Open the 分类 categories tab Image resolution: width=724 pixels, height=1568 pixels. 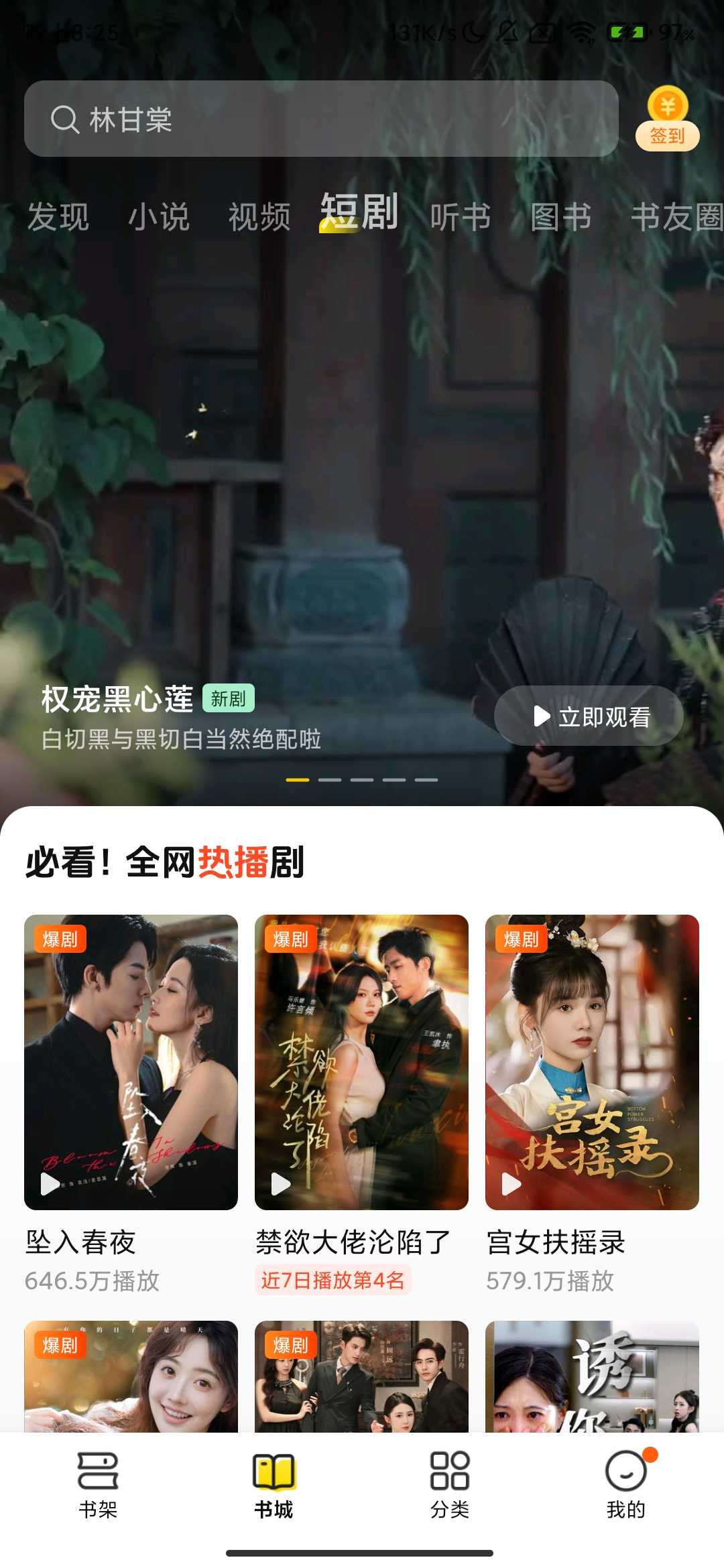click(x=450, y=1484)
